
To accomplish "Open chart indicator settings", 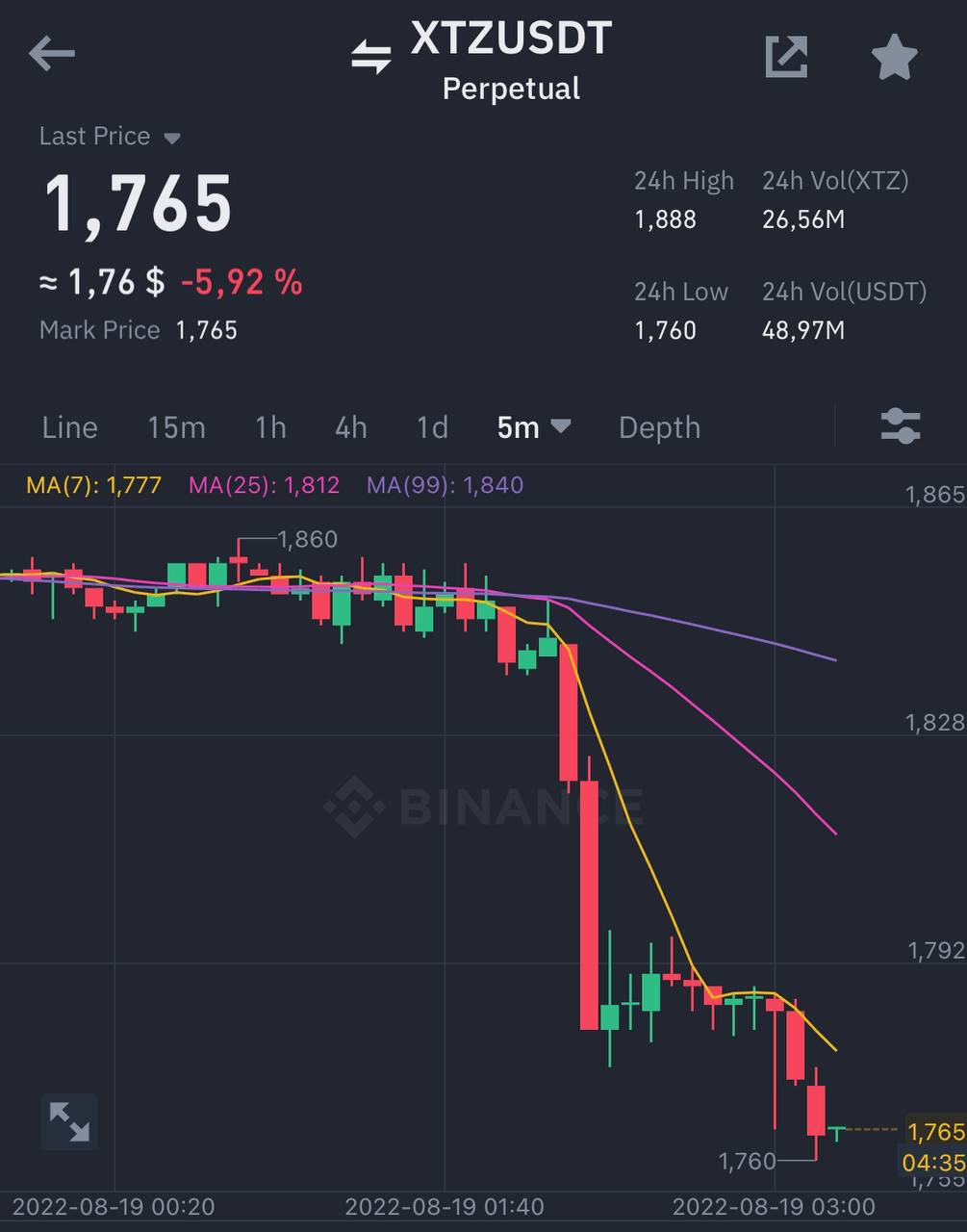I will [x=900, y=426].
